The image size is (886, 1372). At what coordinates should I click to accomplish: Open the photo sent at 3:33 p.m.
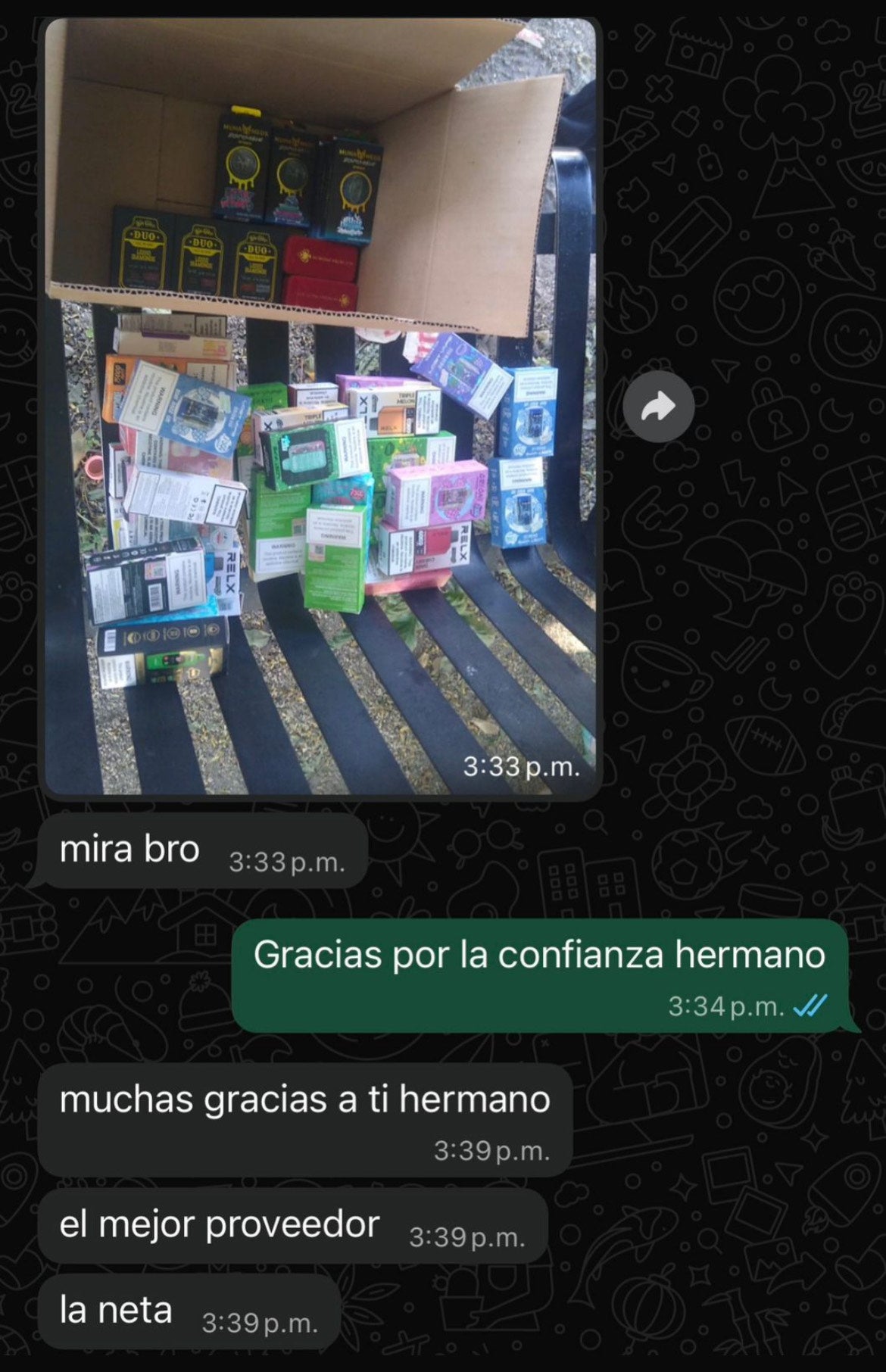click(320, 407)
